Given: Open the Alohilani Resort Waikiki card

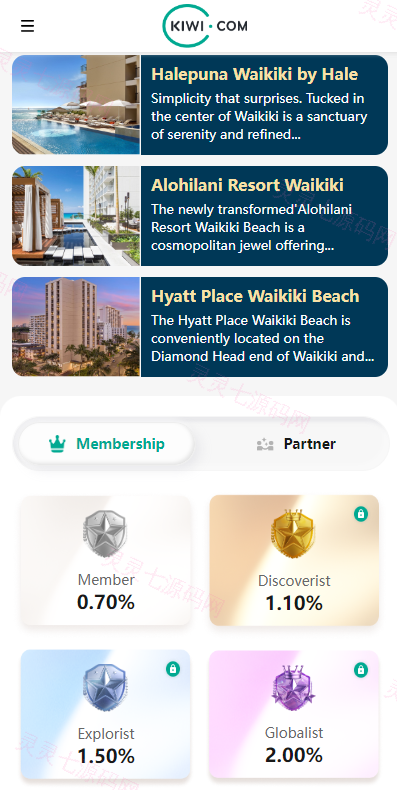Looking at the screenshot, I should [x=200, y=216].
